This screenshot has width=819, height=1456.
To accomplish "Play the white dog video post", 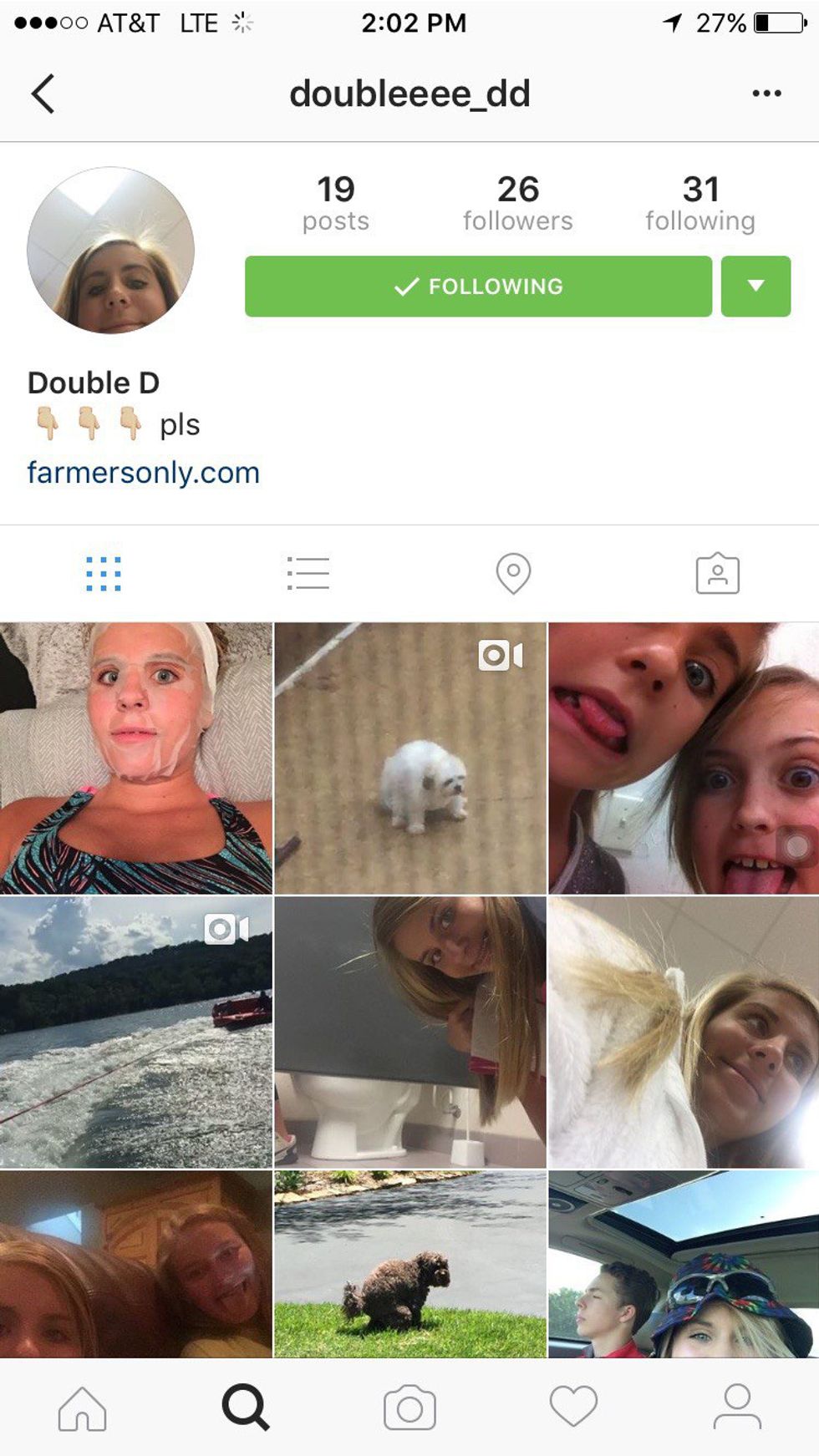I will [409, 758].
